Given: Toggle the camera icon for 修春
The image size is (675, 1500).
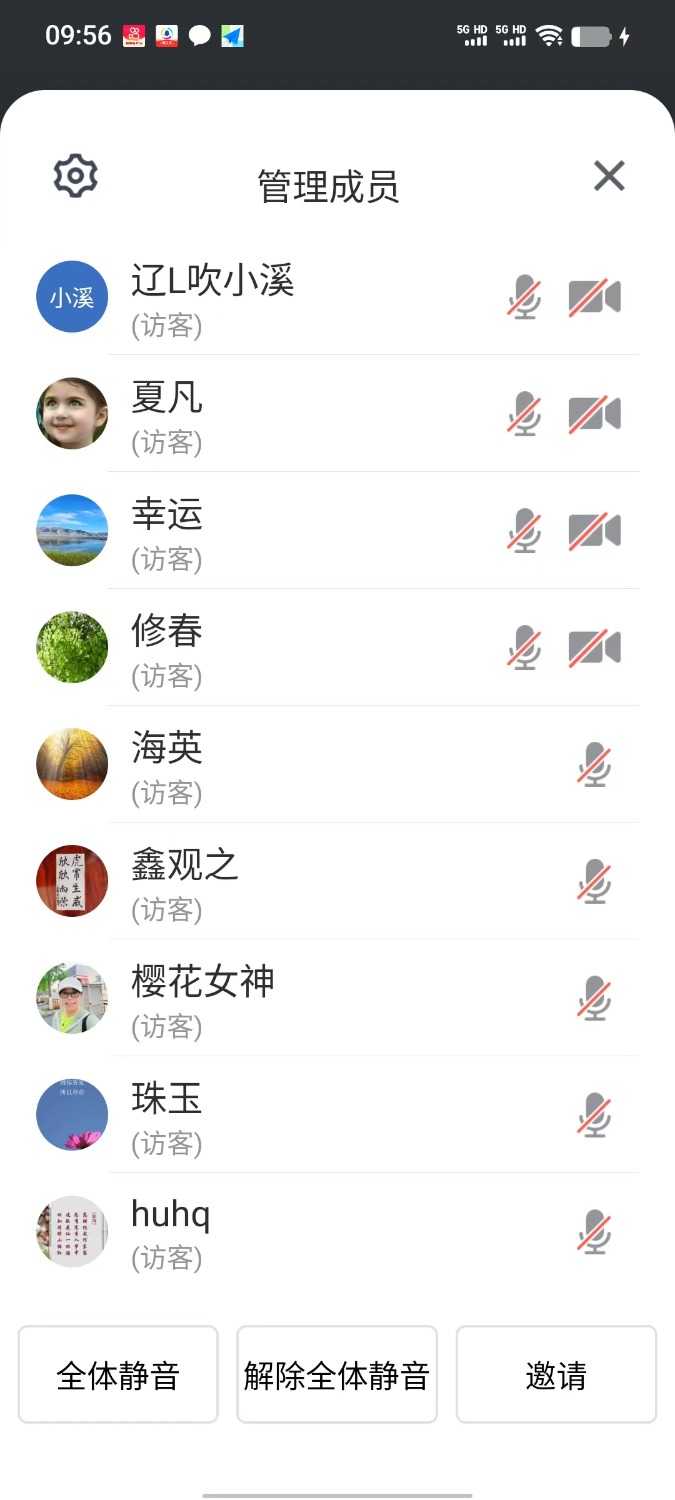Looking at the screenshot, I should 595,649.
